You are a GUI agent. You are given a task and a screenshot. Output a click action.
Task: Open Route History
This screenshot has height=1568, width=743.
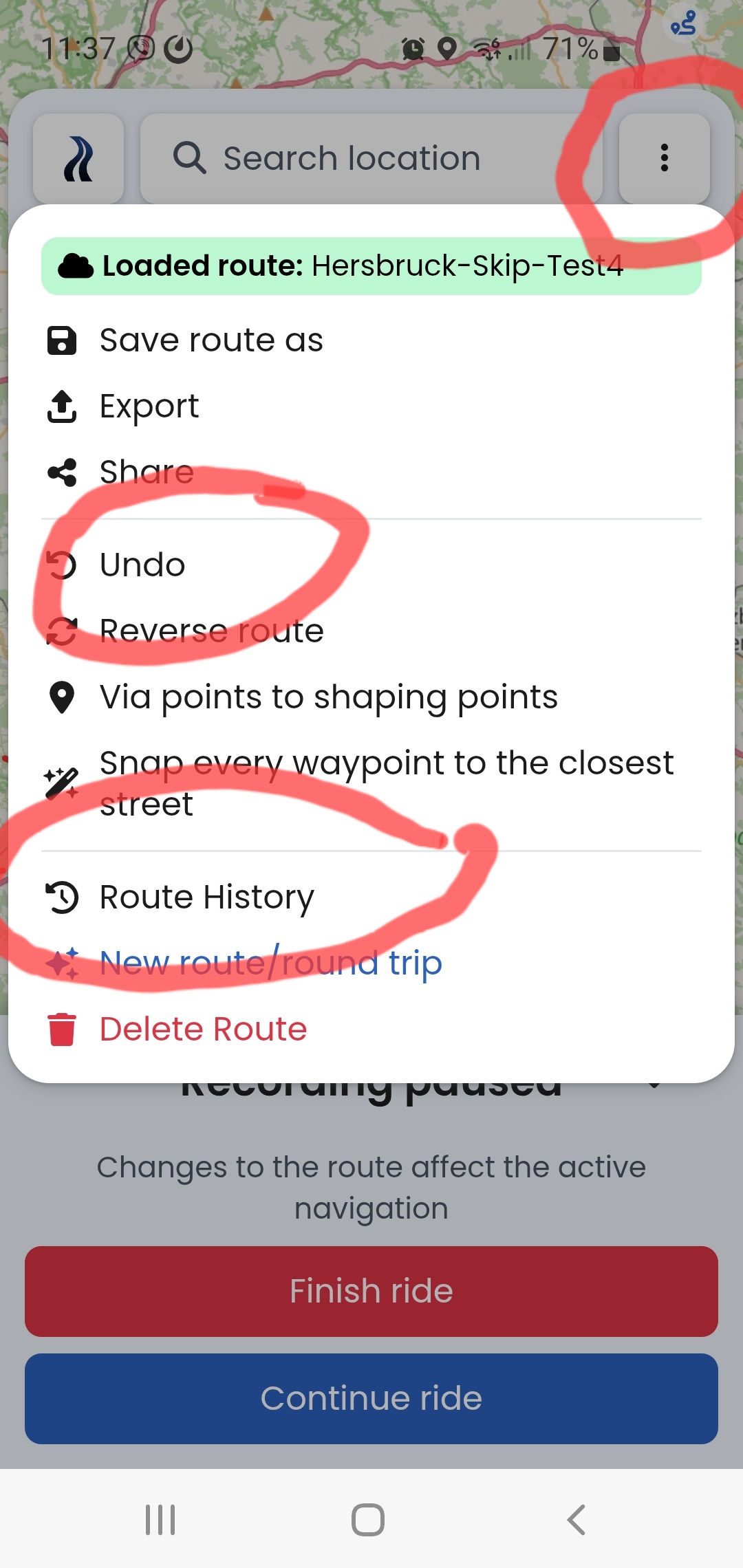click(x=371, y=897)
